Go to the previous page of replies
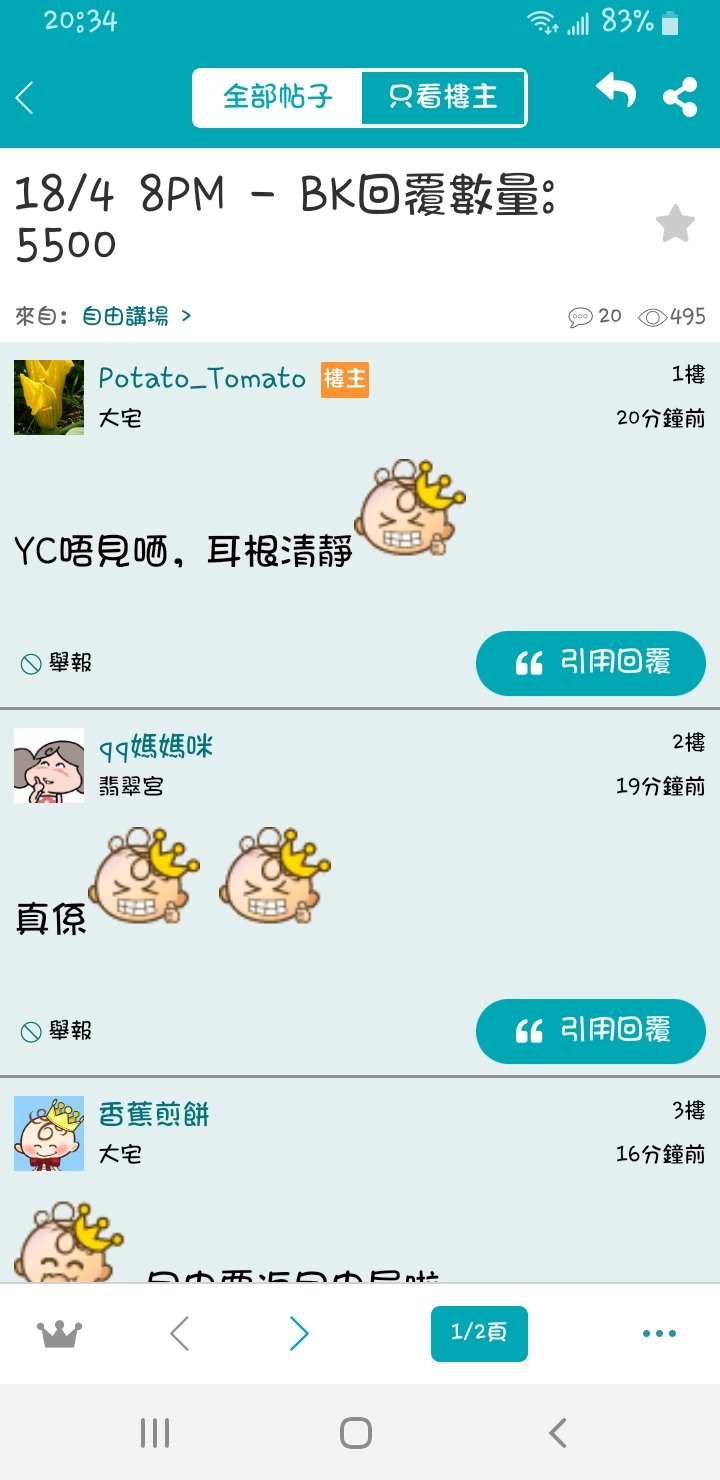 pyautogui.click(x=180, y=1333)
